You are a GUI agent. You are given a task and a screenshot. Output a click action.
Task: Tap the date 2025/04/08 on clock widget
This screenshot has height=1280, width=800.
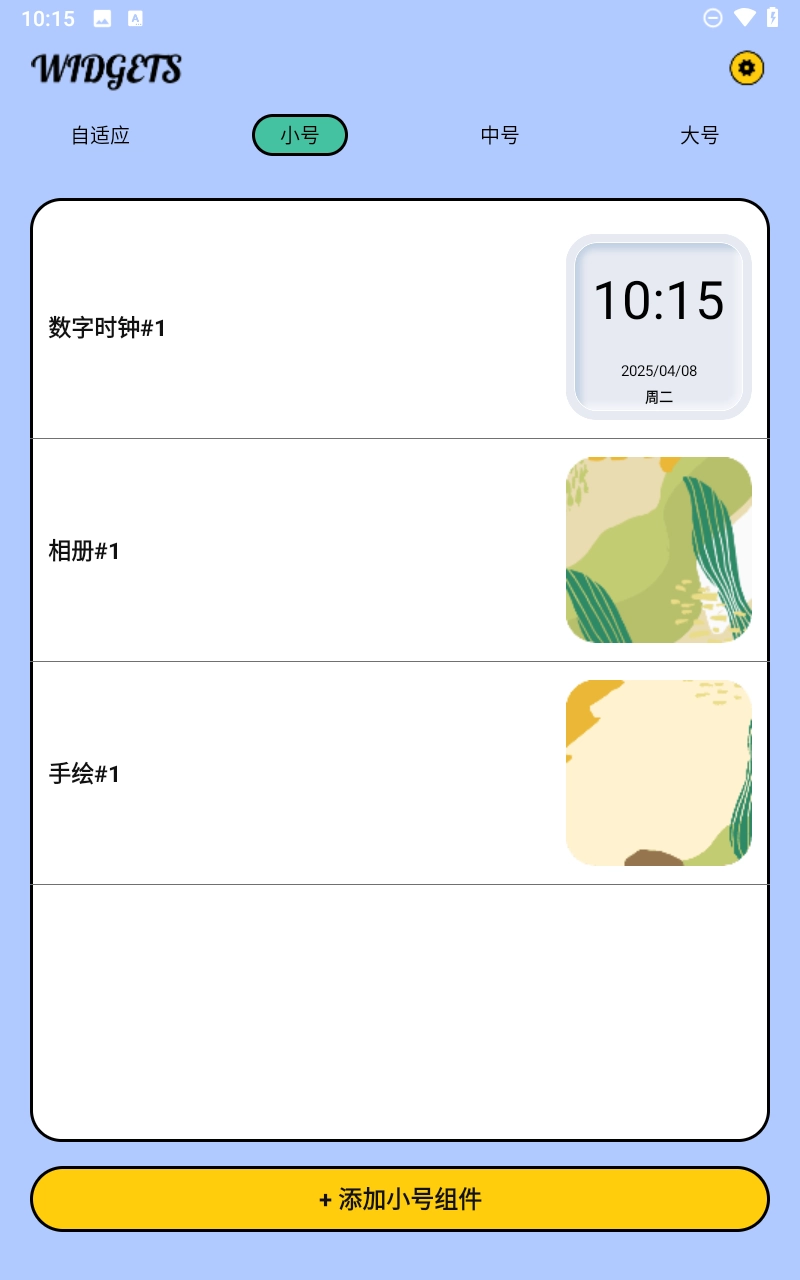coord(658,371)
